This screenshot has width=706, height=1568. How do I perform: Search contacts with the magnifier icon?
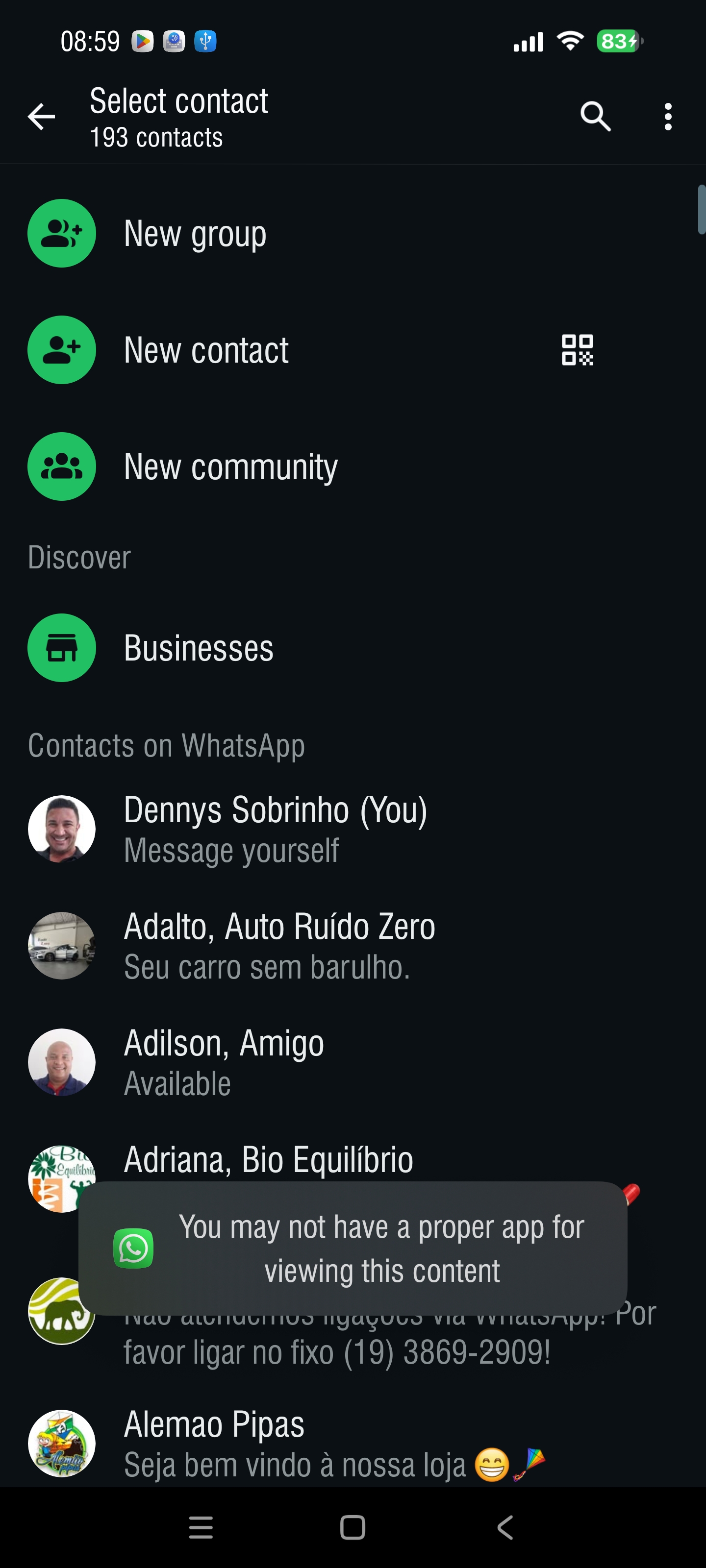point(595,116)
